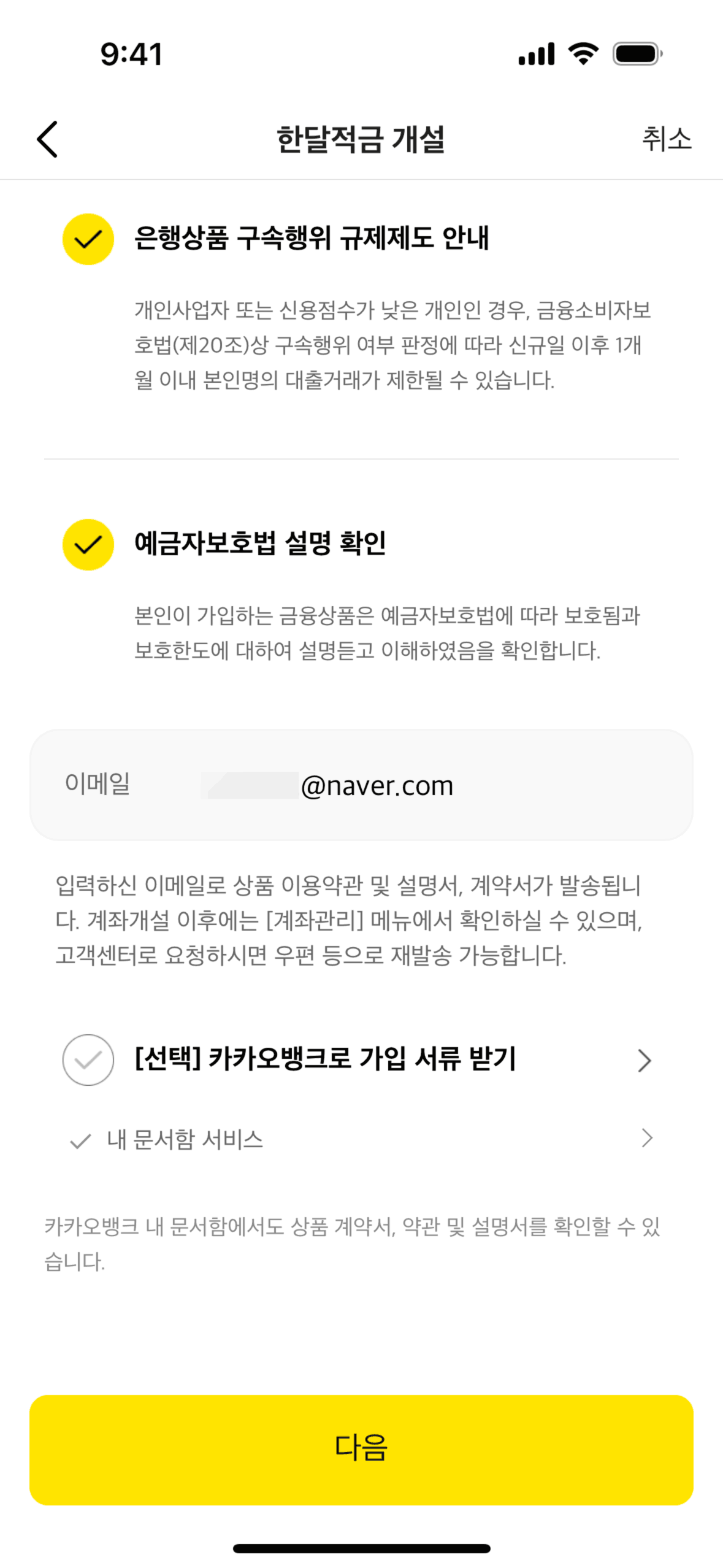Uncheck 예금자보호법 설명 확인
This screenshot has width=723, height=1568.
click(88, 545)
